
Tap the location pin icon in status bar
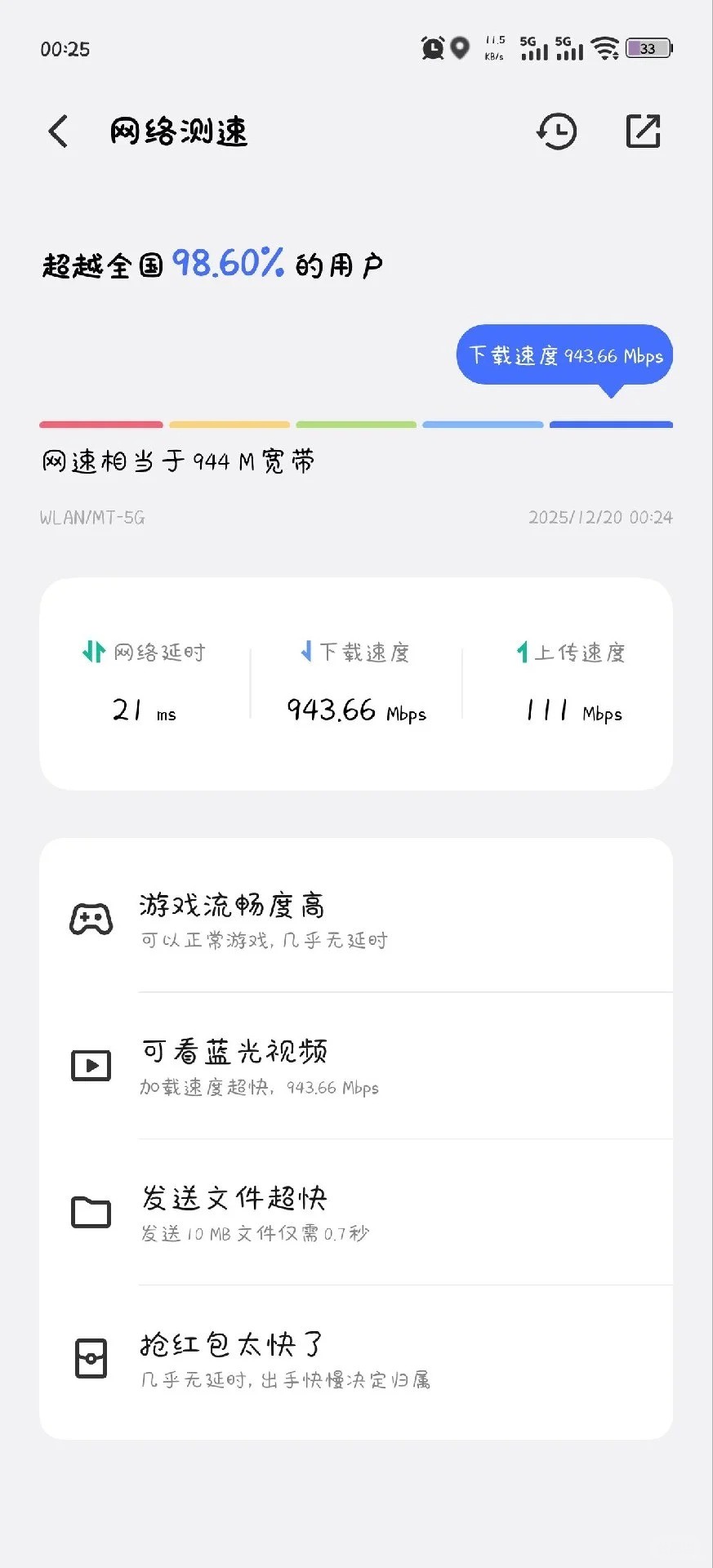point(461,47)
